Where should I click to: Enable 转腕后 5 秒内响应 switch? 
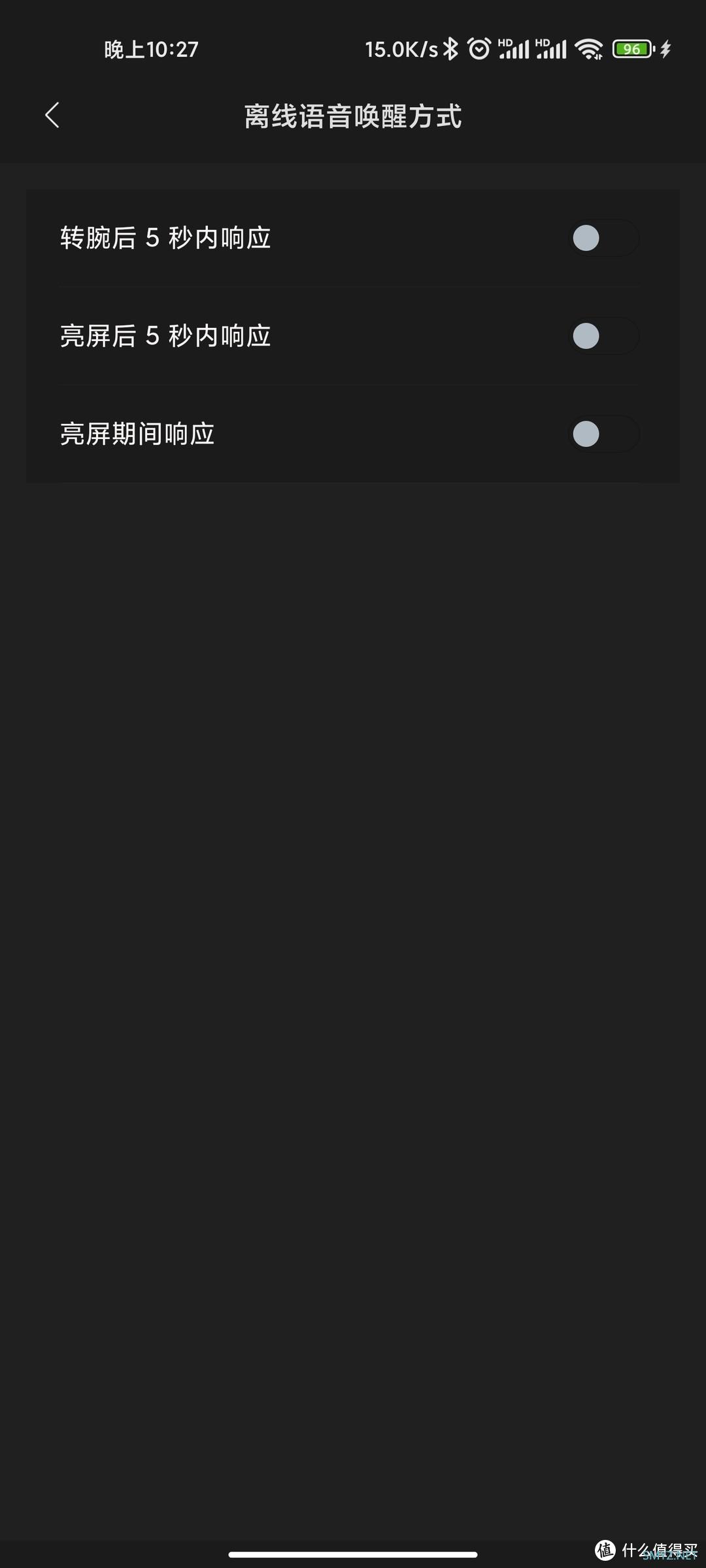click(x=603, y=238)
